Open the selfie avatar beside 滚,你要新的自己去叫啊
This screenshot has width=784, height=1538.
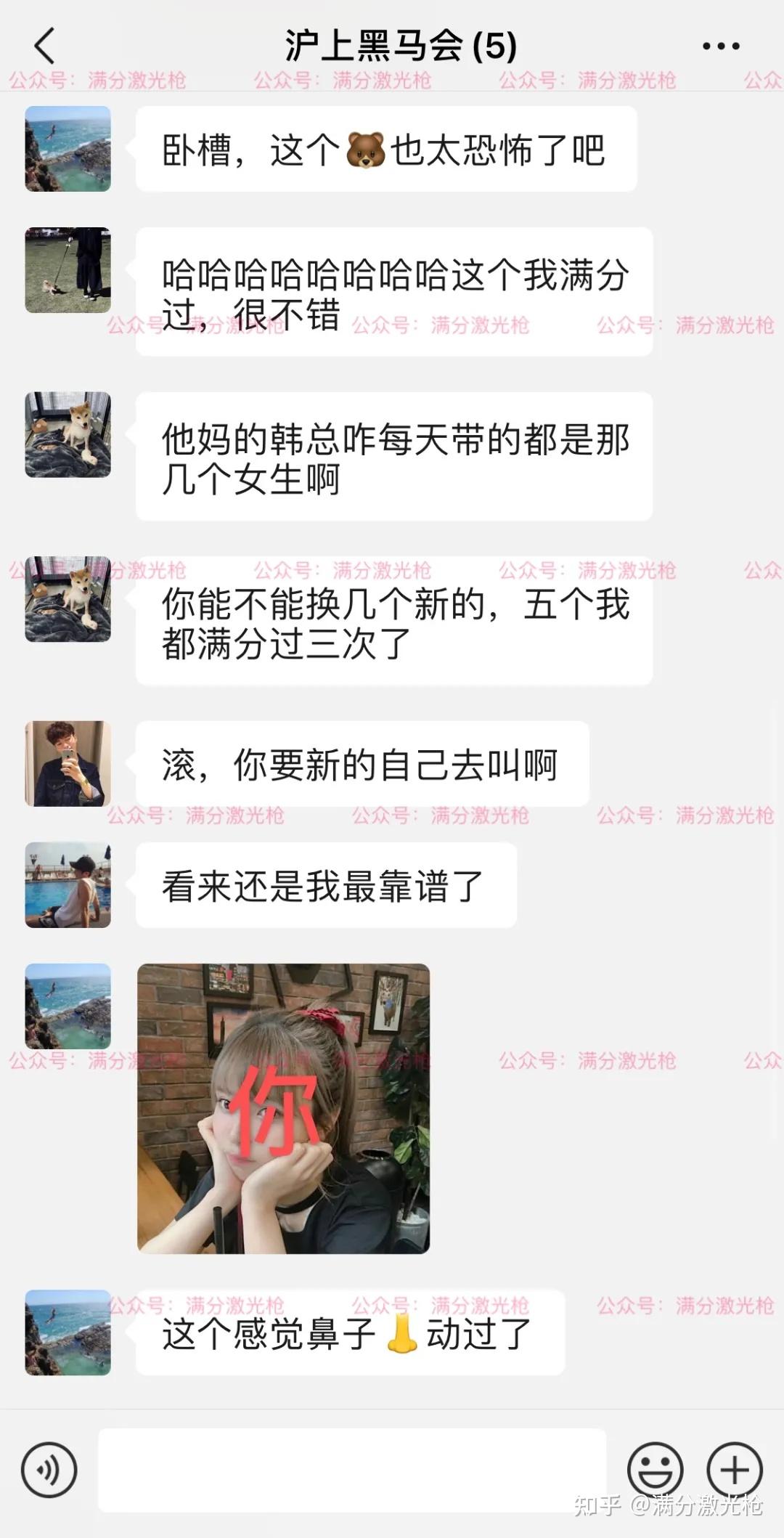(x=68, y=763)
